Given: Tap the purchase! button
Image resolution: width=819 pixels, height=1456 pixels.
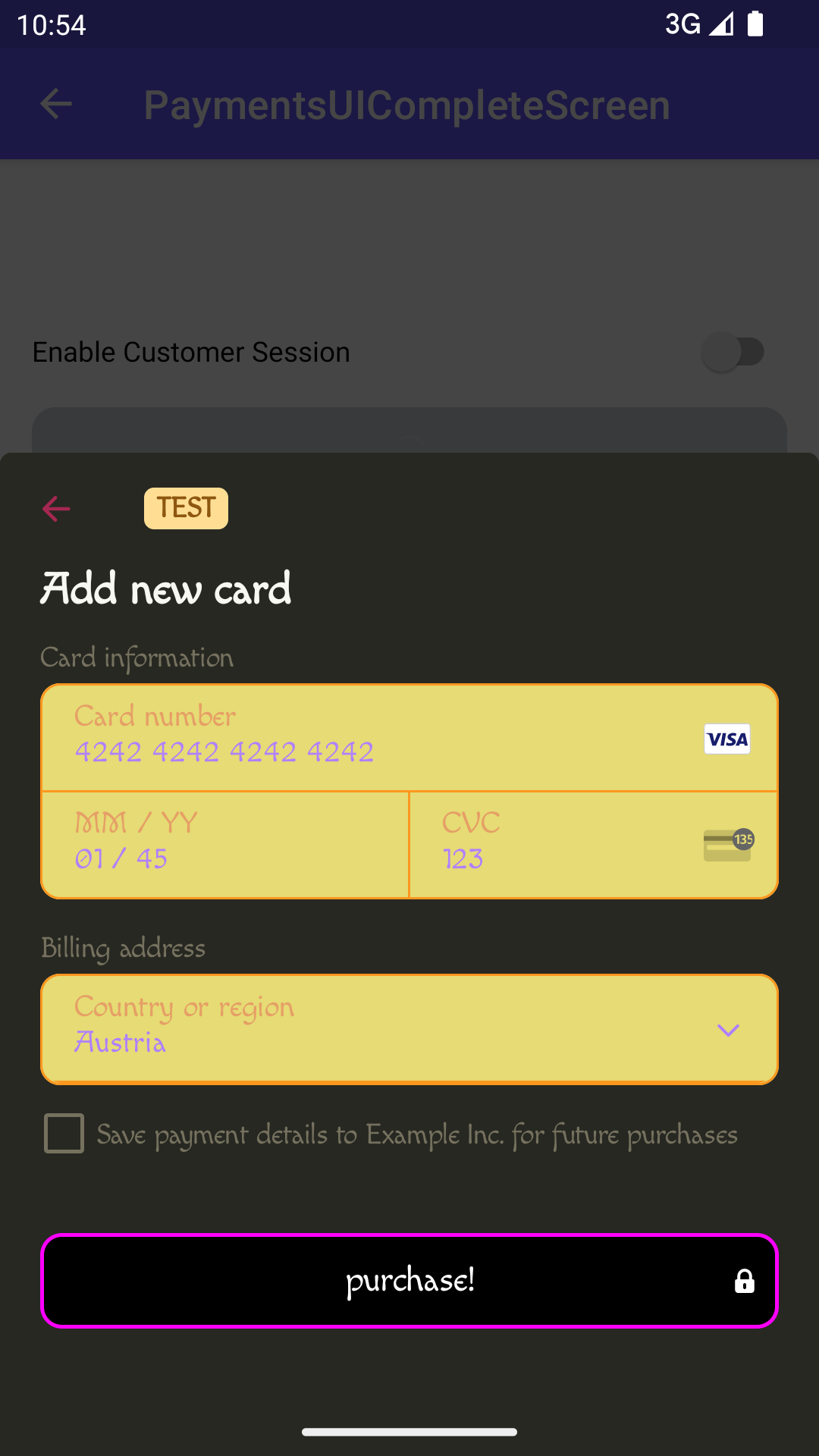Looking at the screenshot, I should [x=409, y=1281].
